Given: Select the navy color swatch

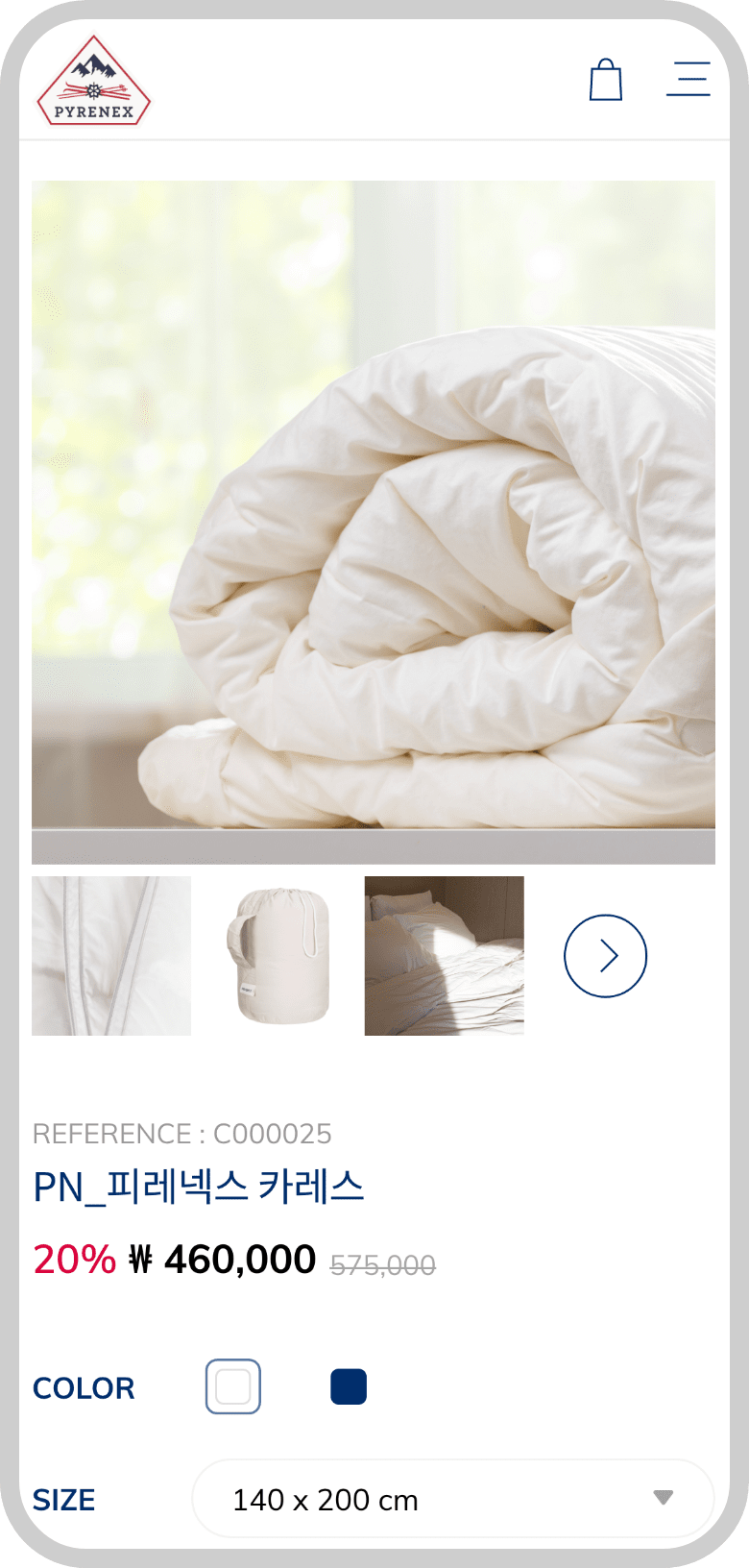Looking at the screenshot, I should coord(349,1386).
